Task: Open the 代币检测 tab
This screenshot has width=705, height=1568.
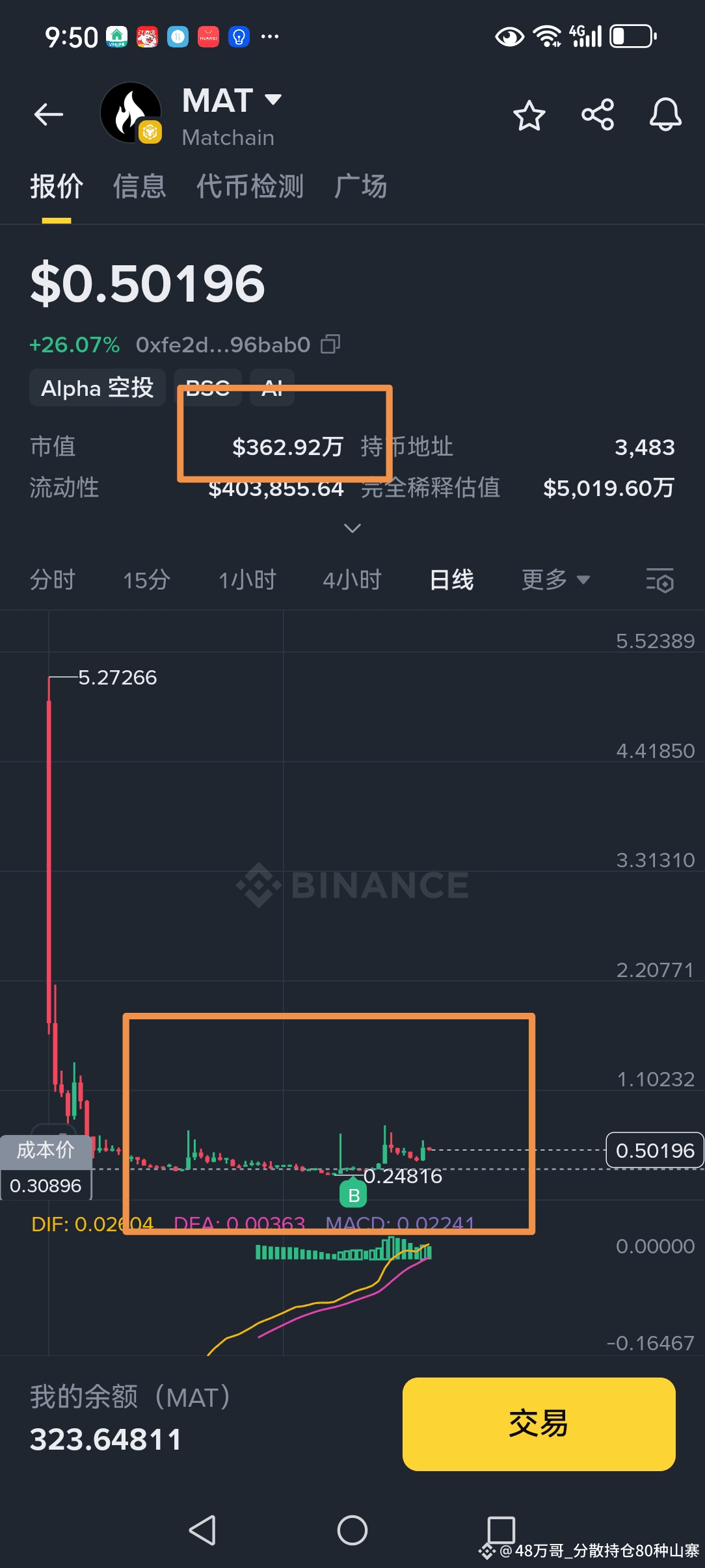Action: pyautogui.click(x=250, y=187)
